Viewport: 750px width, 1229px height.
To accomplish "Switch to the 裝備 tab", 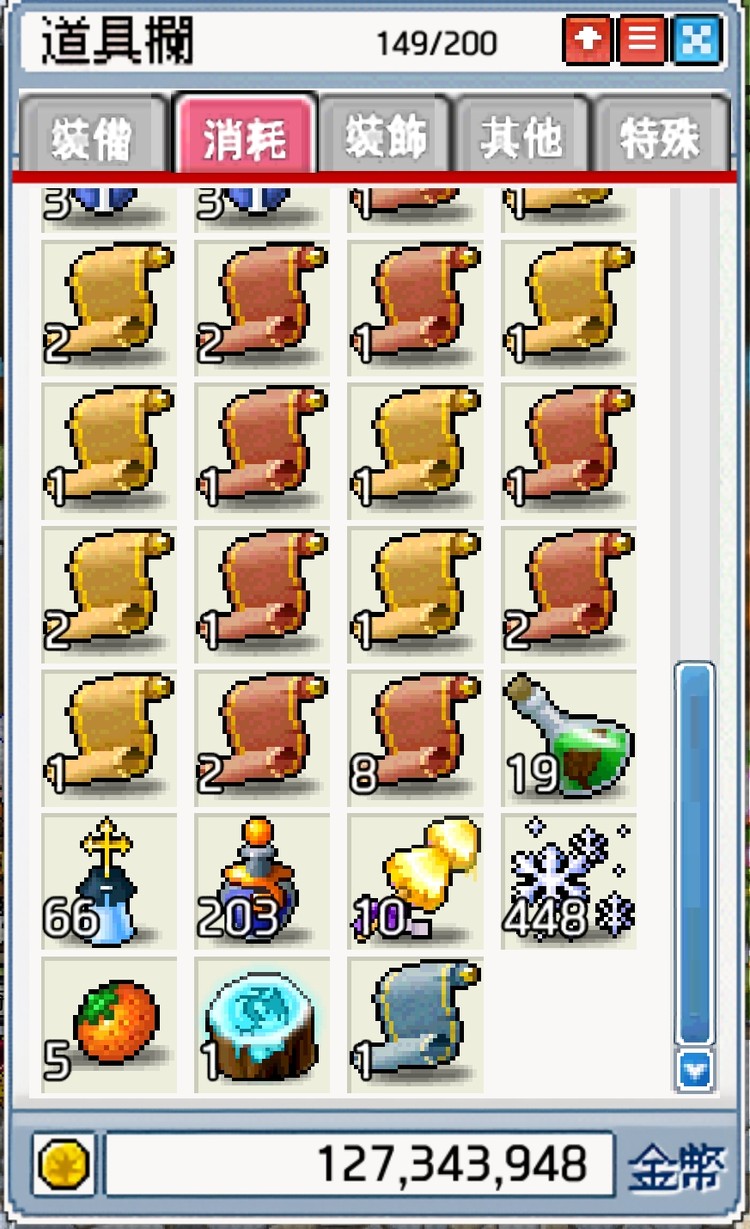I will click(x=92, y=137).
